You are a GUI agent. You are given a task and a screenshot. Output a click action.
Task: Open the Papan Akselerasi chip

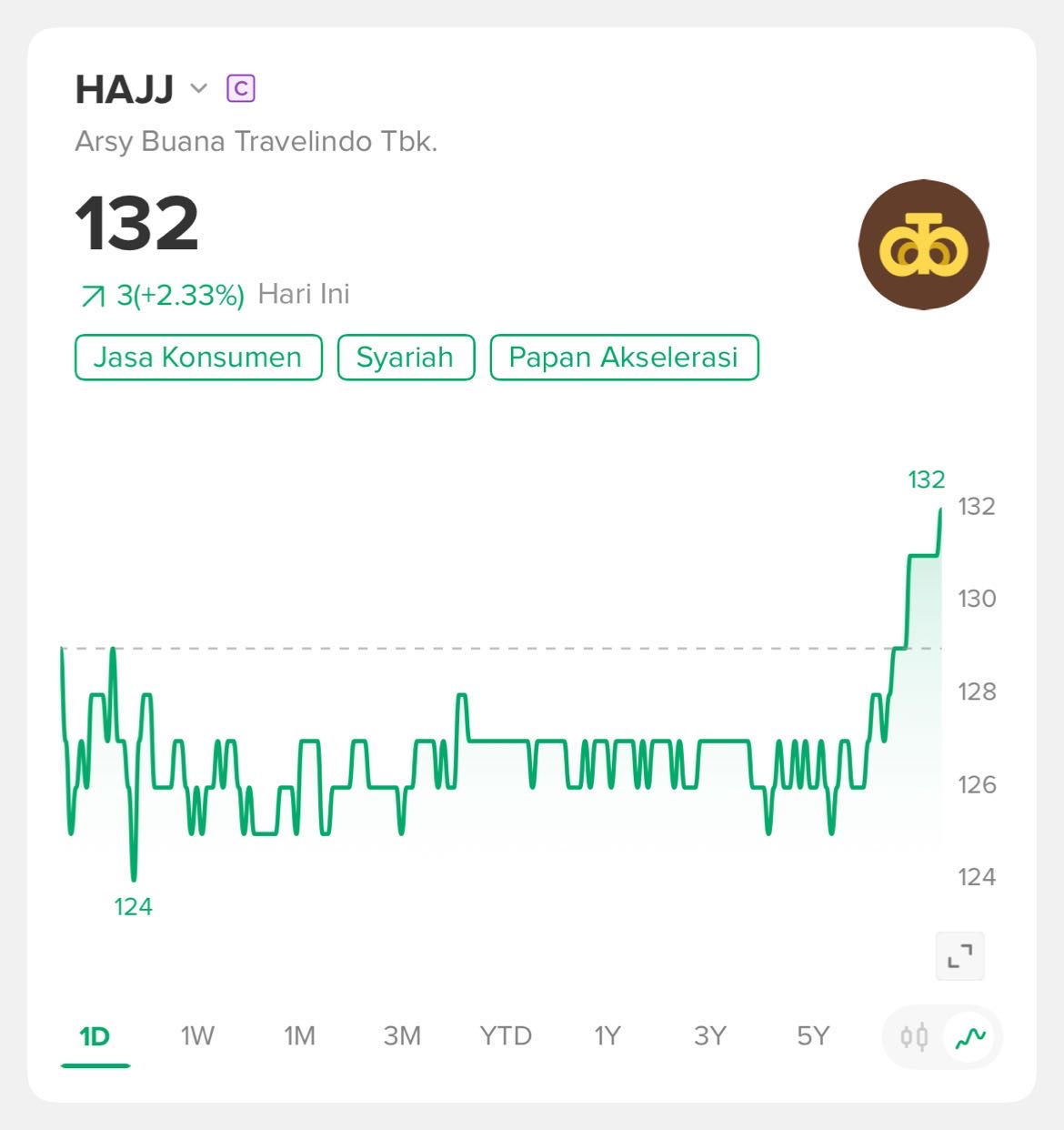(624, 357)
